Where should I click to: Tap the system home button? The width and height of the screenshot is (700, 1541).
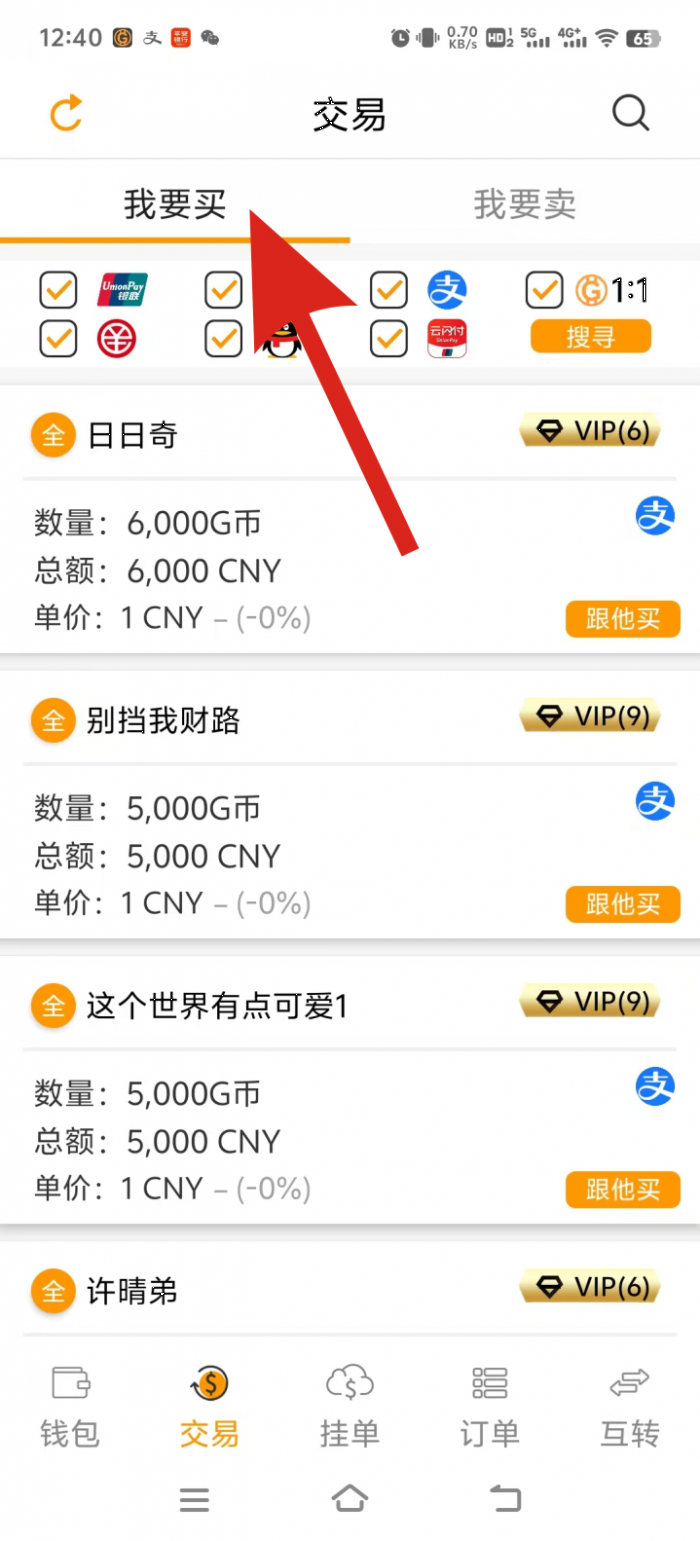pos(350,1498)
